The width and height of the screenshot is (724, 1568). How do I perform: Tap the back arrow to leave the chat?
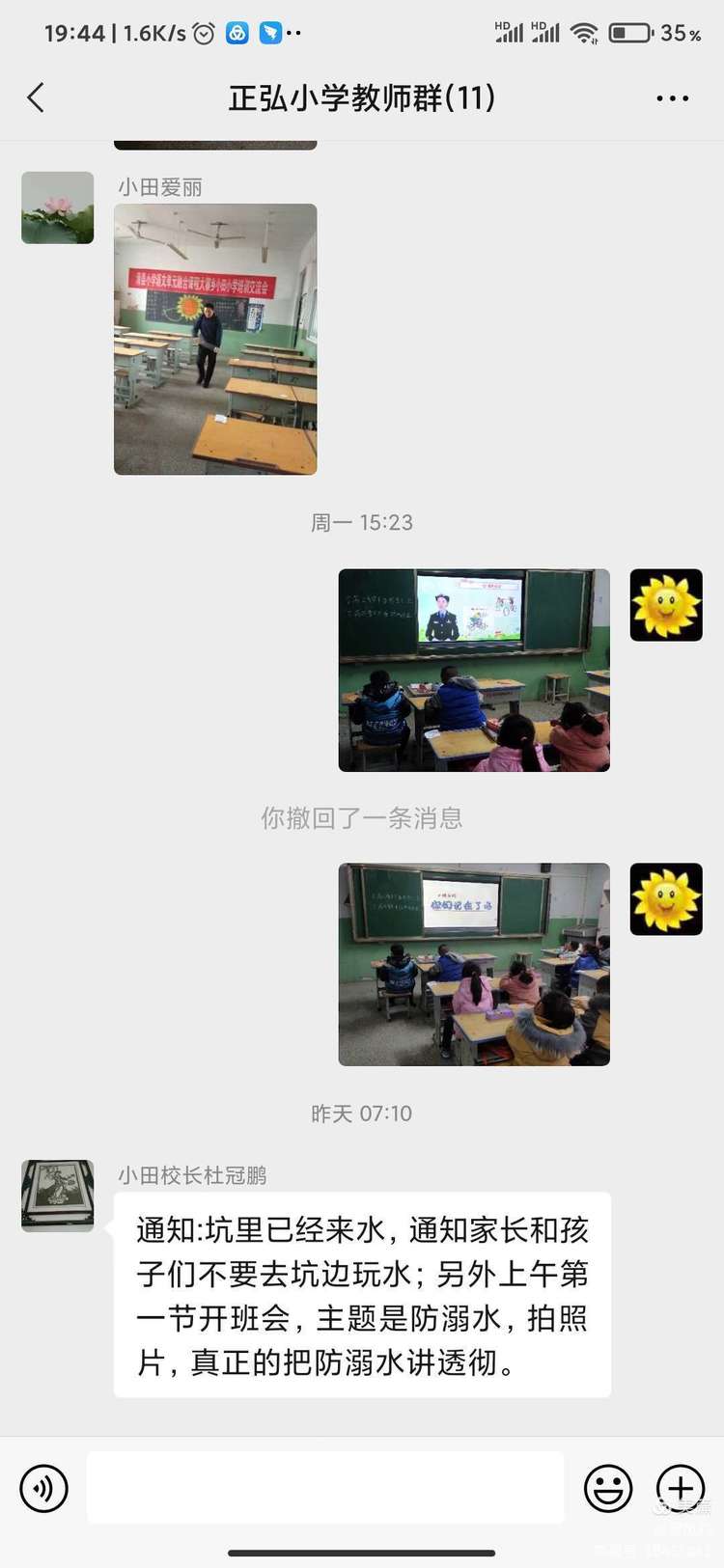tap(36, 97)
